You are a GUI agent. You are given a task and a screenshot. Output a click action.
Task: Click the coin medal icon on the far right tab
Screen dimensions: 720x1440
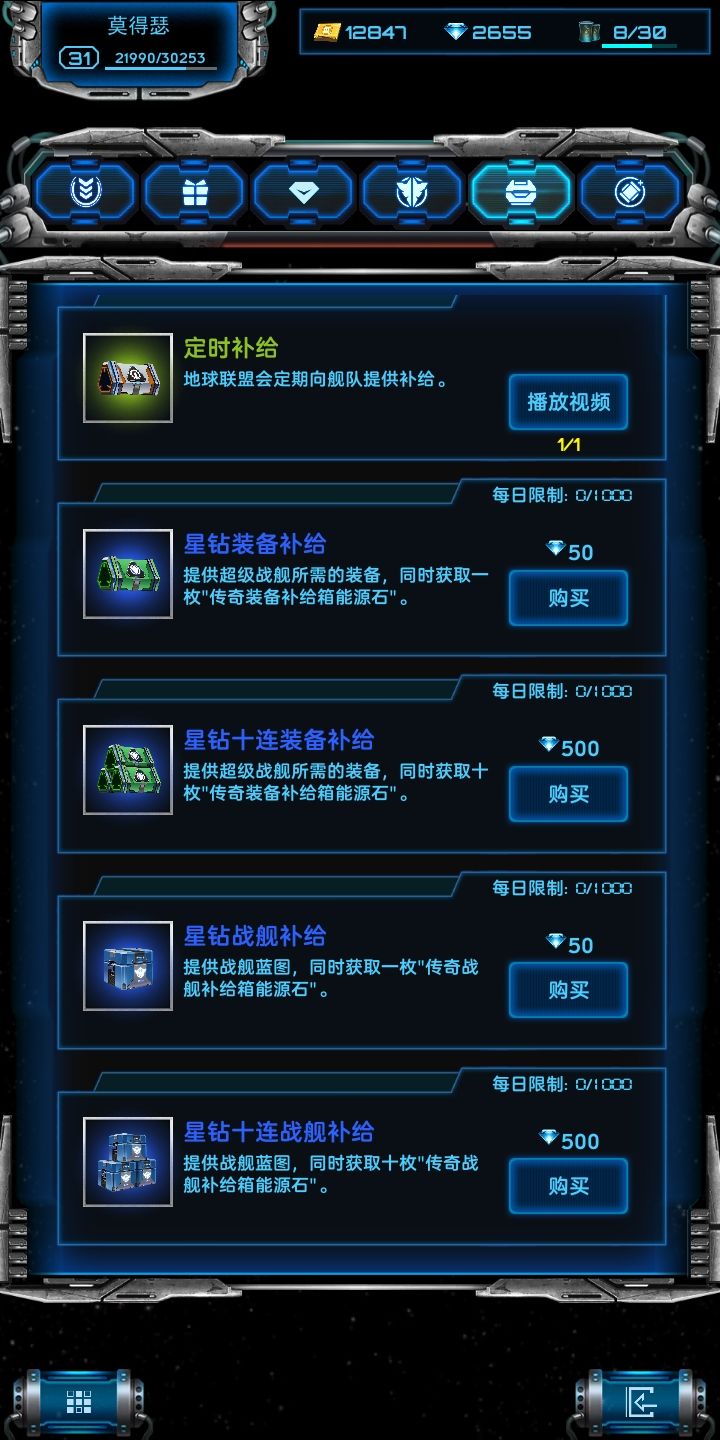coord(629,192)
